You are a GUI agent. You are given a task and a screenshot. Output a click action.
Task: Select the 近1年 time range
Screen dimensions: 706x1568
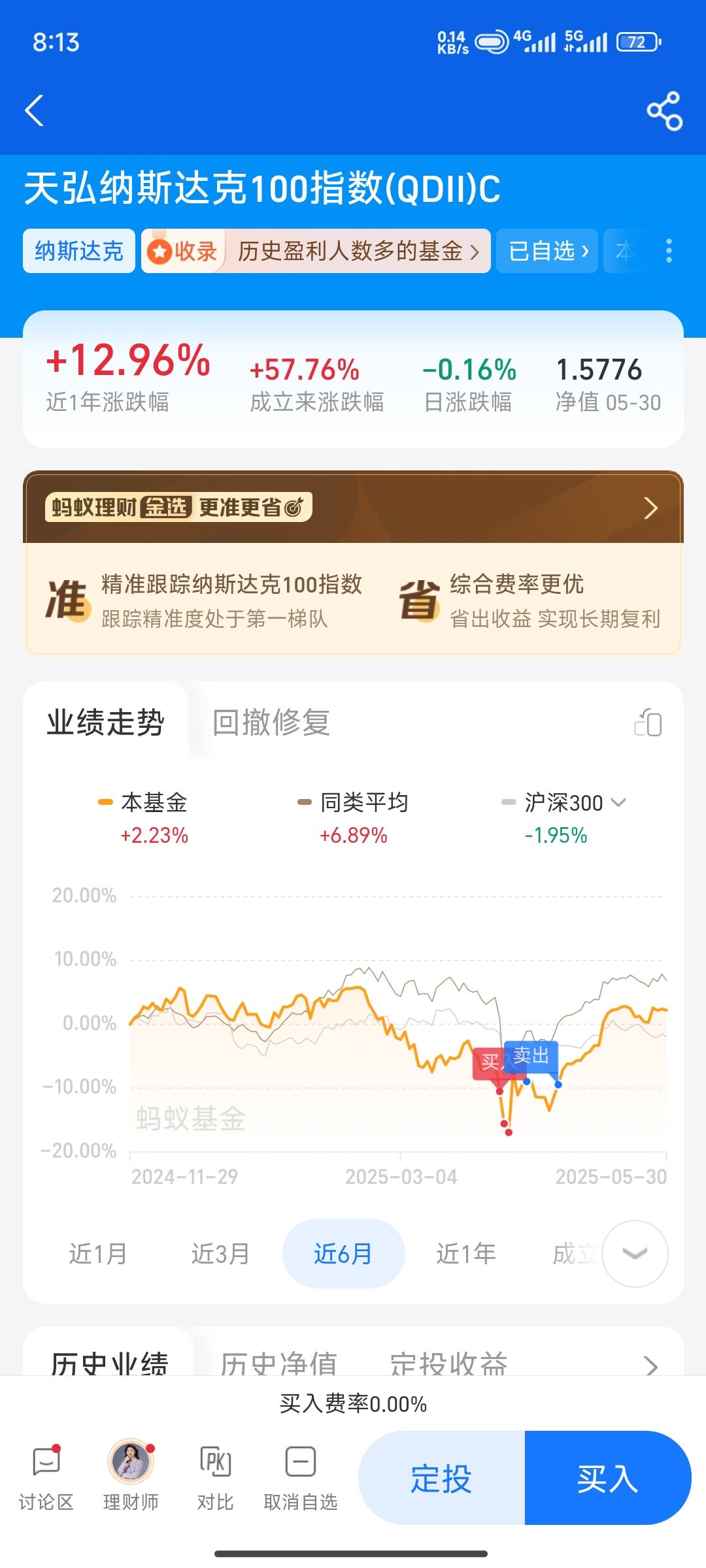(x=466, y=1254)
